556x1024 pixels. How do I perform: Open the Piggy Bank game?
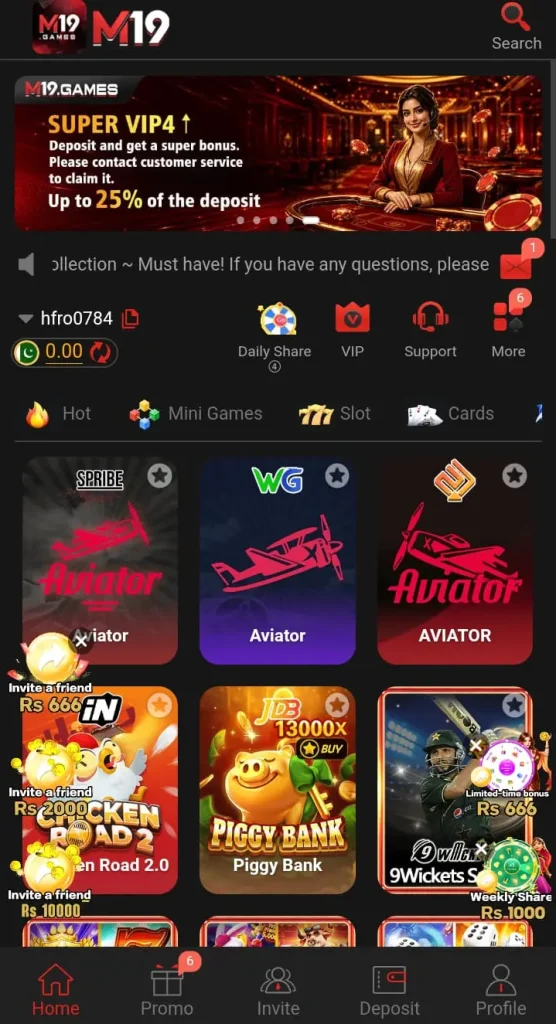pos(278,790)
